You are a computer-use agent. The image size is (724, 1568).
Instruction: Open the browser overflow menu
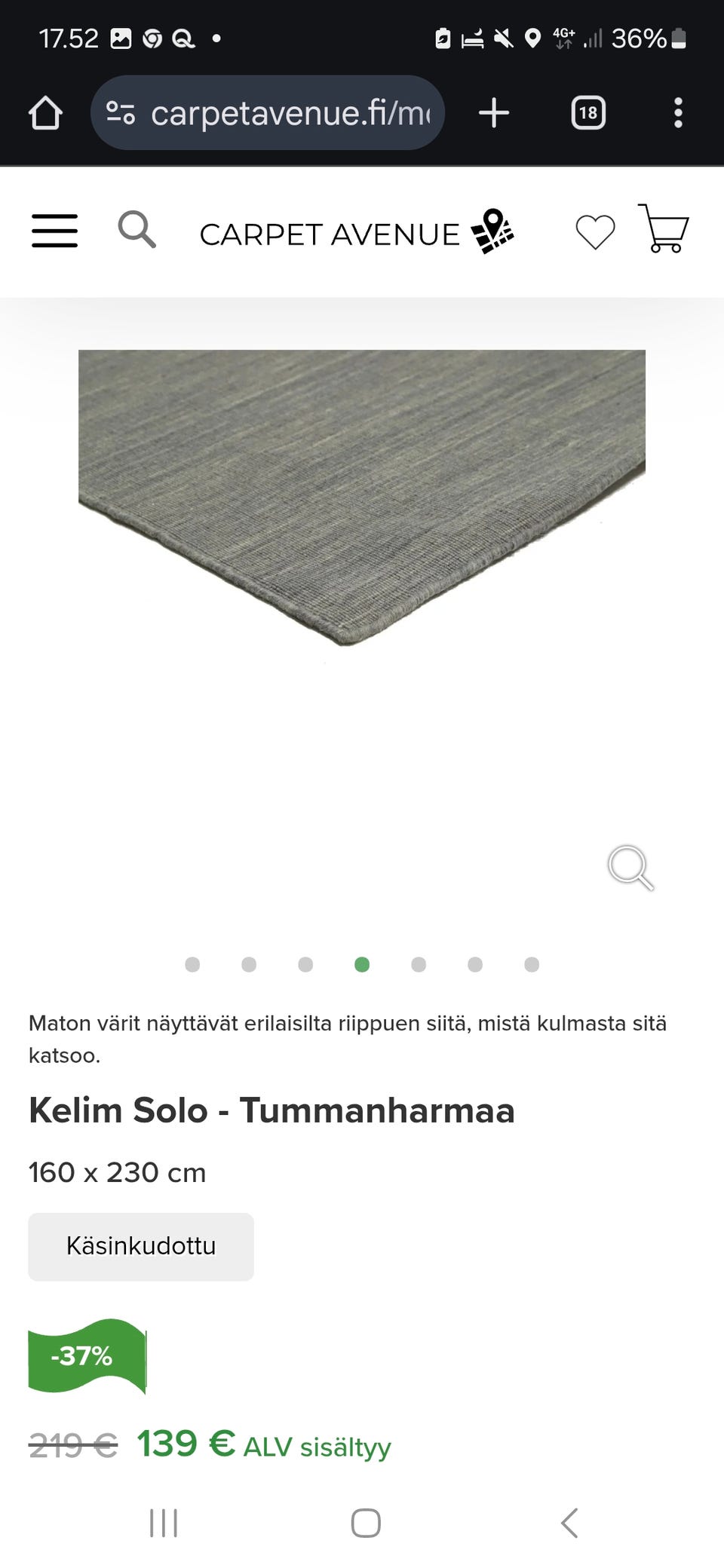click(678, 113)
